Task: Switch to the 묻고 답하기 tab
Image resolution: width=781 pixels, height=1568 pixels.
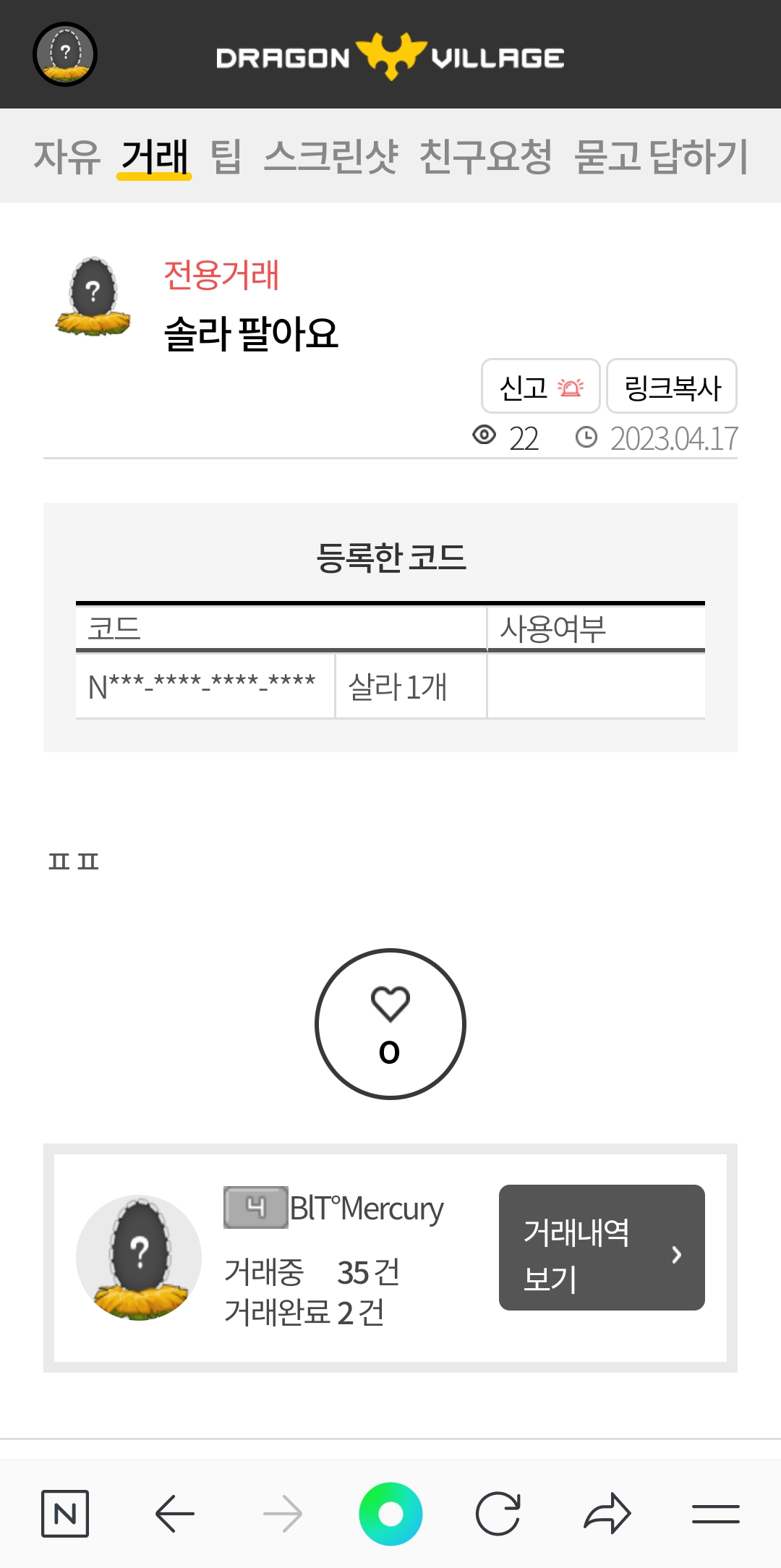Action: pyautogui.click(x=662, y=156)
